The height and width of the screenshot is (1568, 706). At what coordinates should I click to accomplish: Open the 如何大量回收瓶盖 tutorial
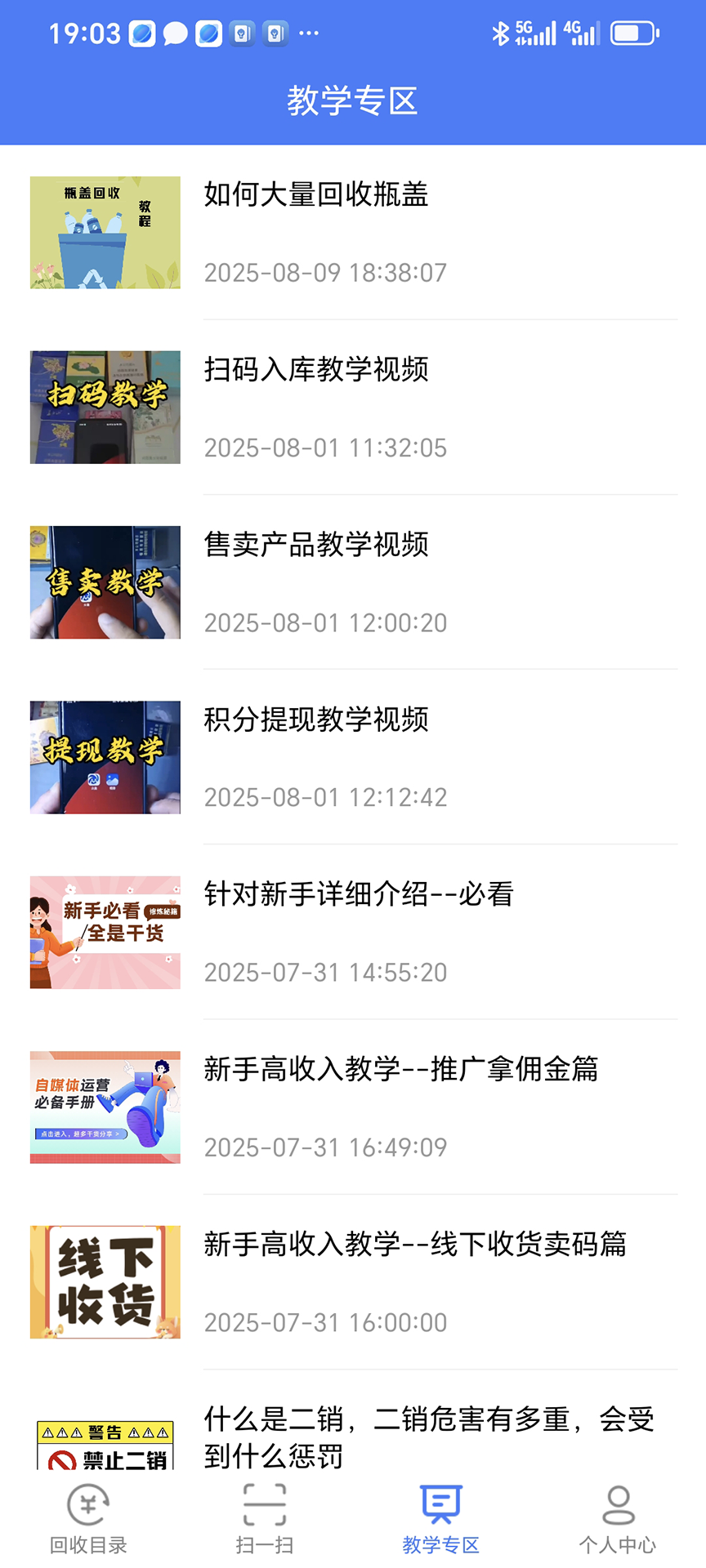click(x=316, y=196)
